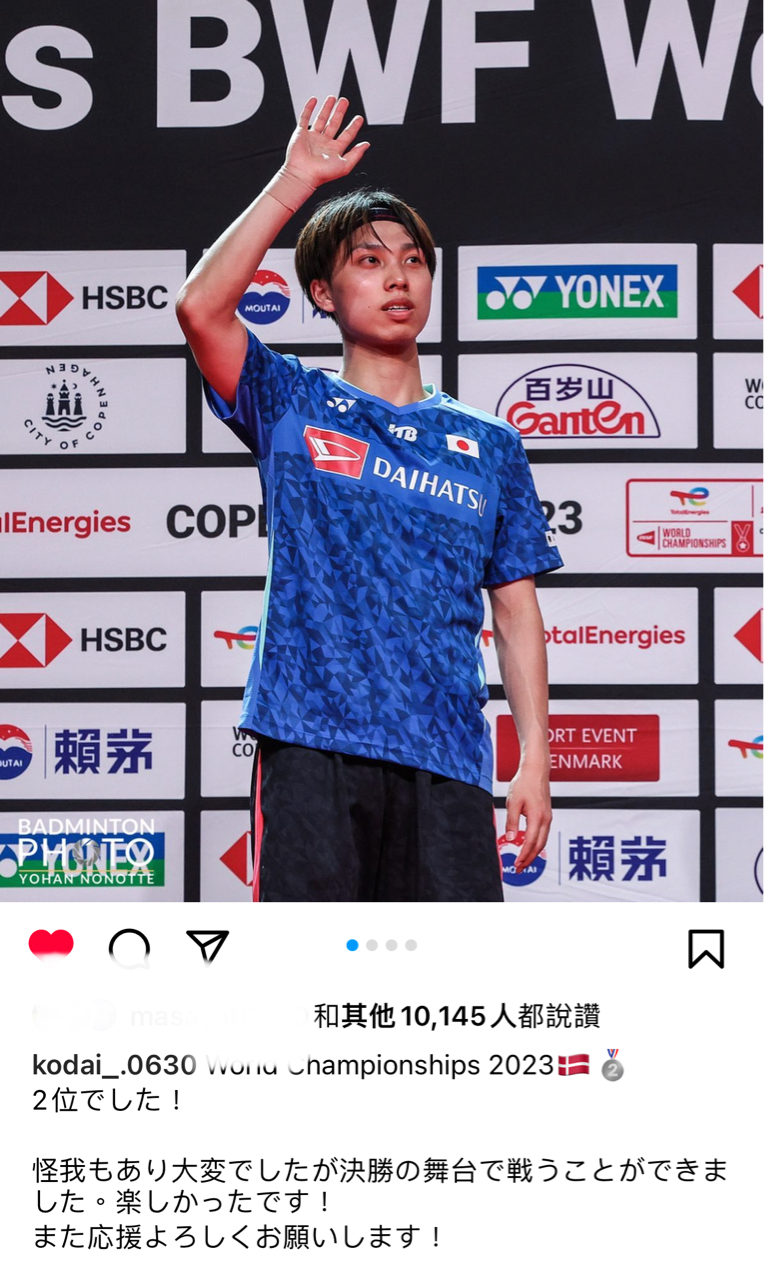This screenshot has width=764, height=1280.
Task: Open the comments on this post
Action: pyautogui.click(x=129, y=947)
